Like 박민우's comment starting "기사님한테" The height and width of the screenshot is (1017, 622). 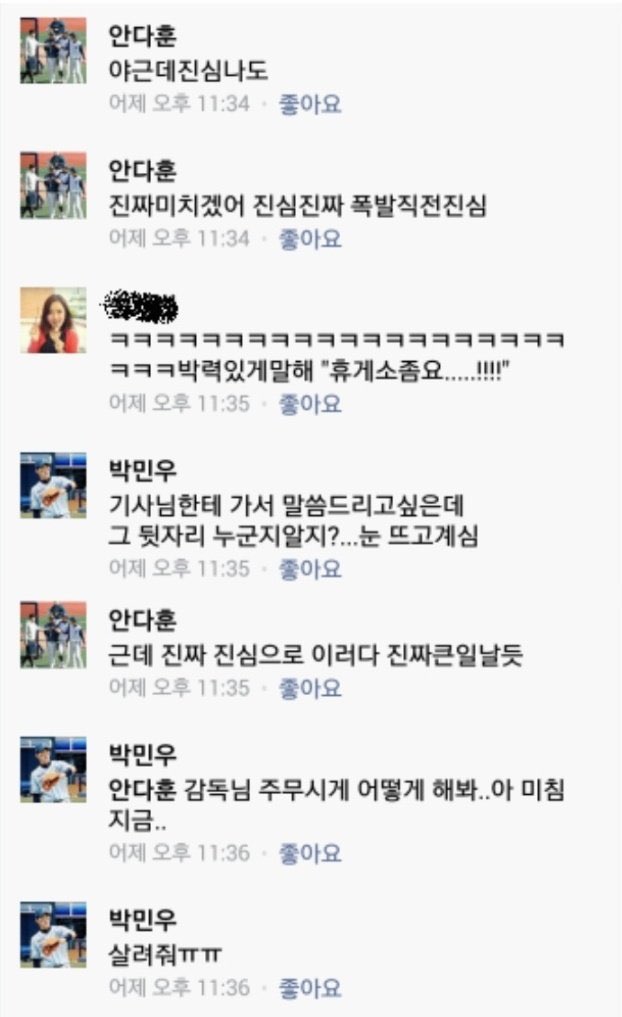[310, 569]
